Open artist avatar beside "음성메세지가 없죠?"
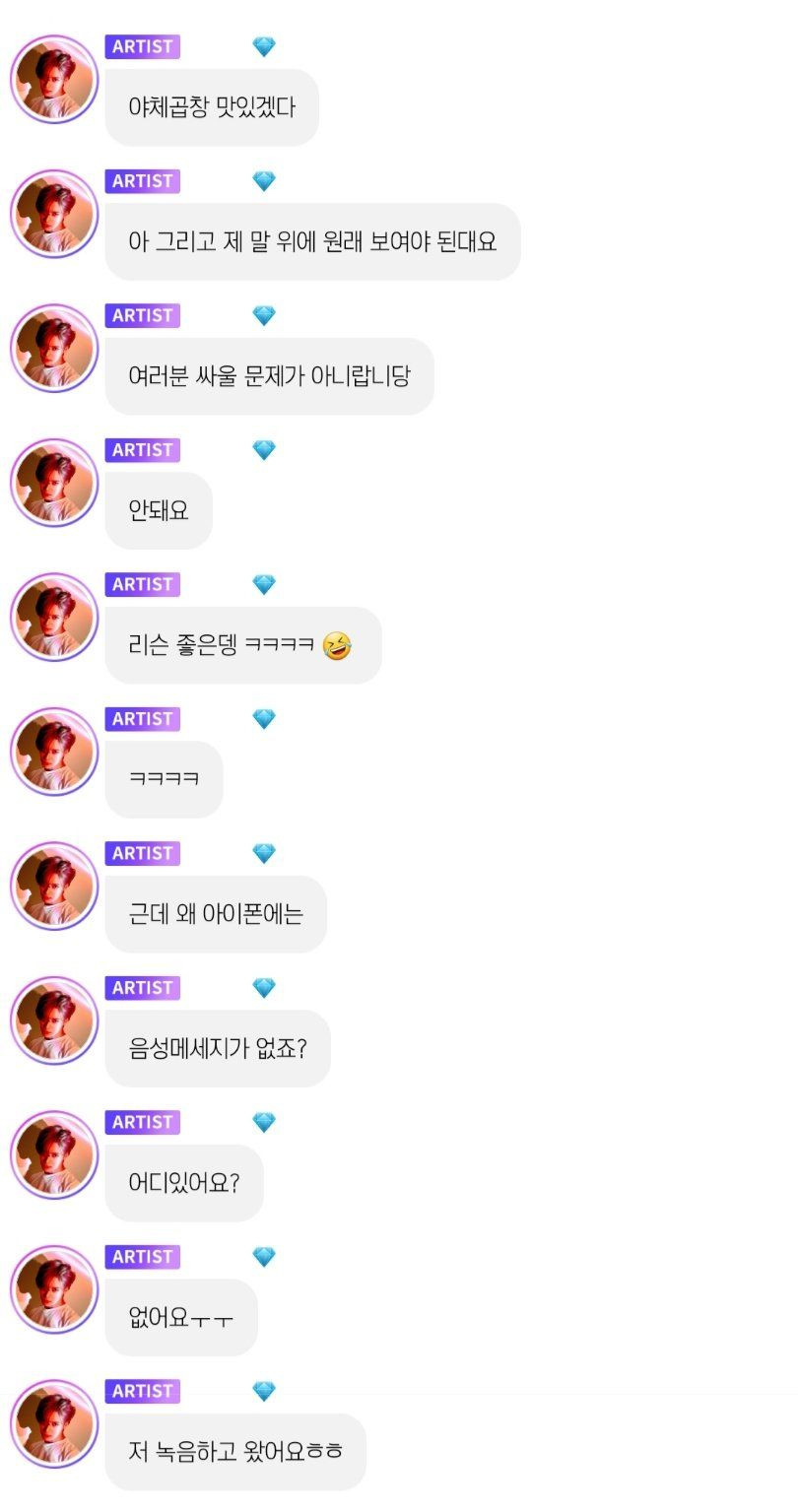Viewport: 798px width, 1512px height. coord(54,1020)
